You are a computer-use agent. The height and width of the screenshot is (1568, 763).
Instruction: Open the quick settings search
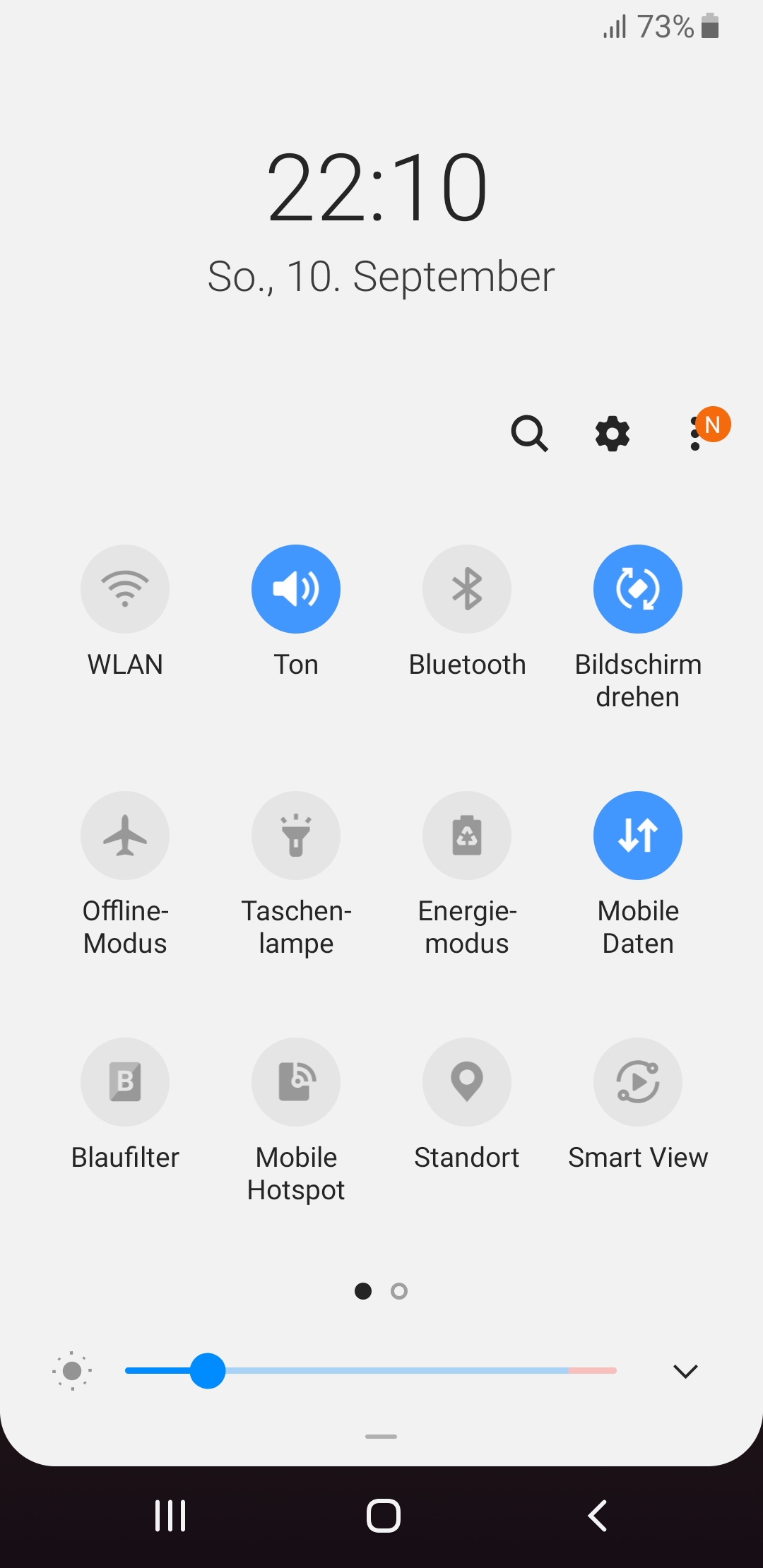[529, 433]
